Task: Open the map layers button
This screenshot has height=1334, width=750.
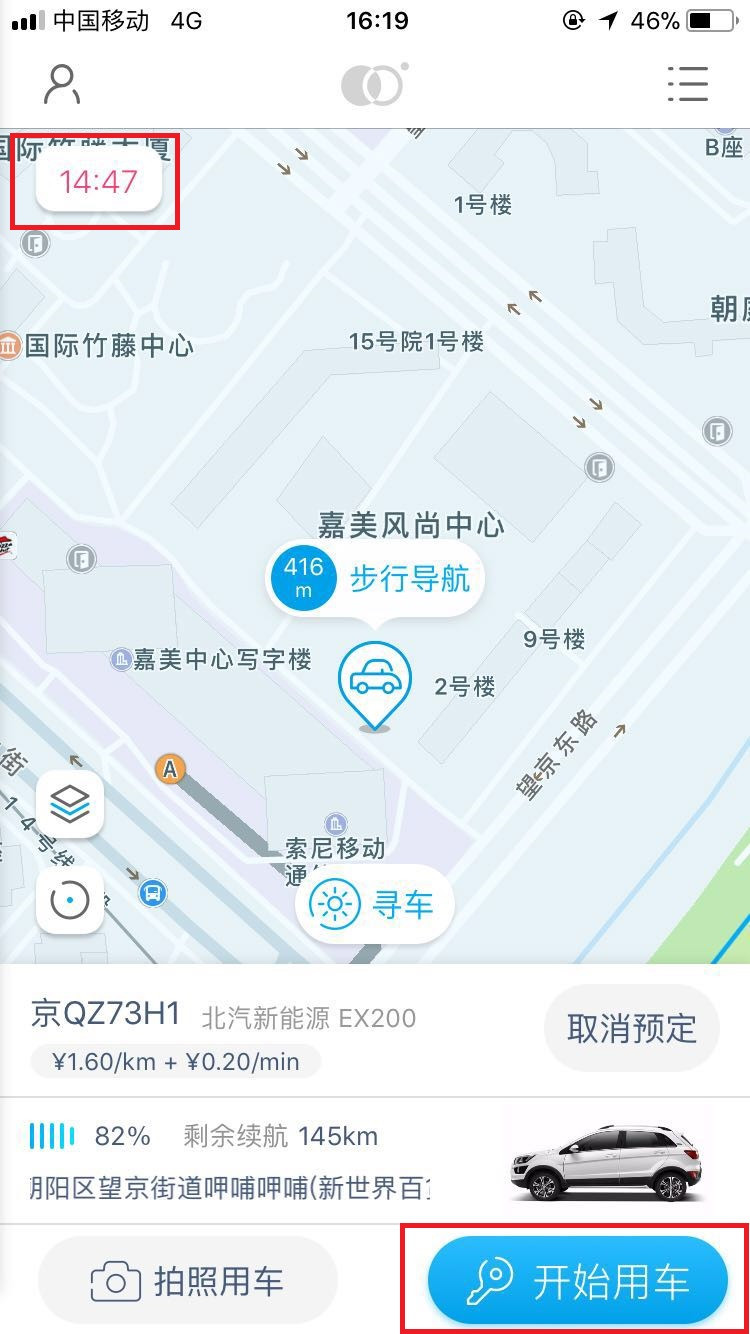Action: click(70, 804)
